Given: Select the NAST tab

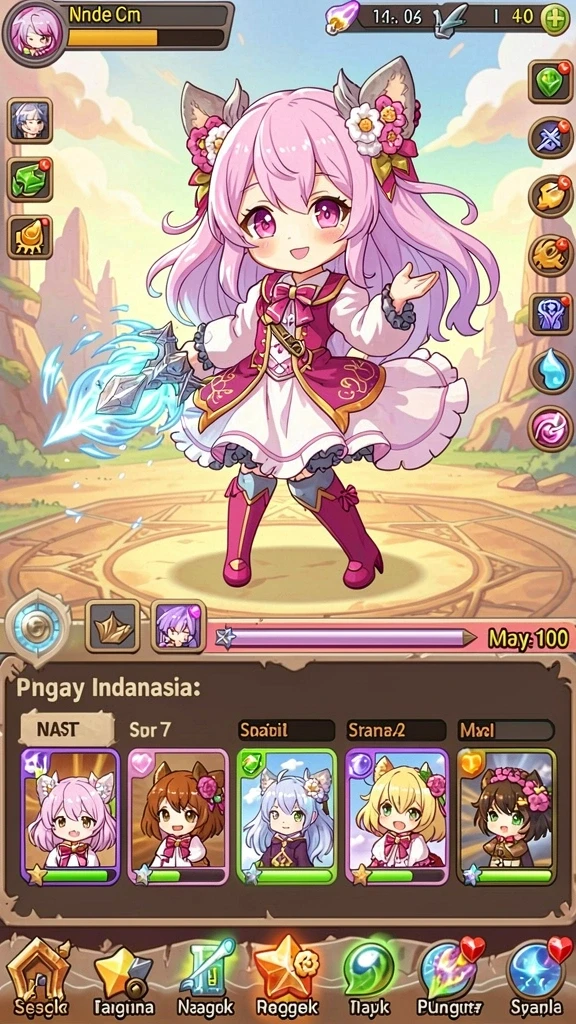Looking at the screenshot, I should 66,729.
